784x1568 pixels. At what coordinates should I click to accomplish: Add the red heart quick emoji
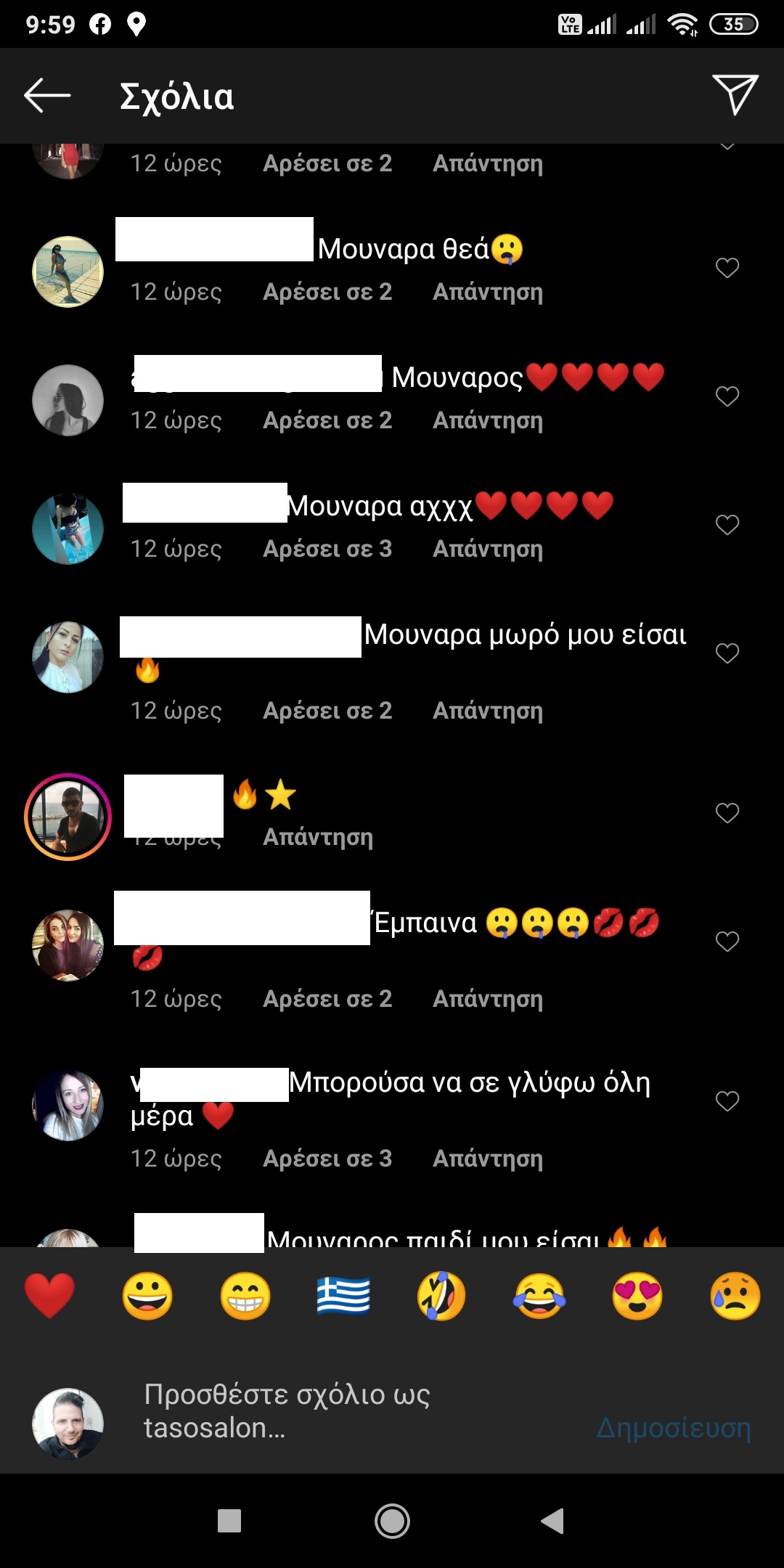[49, 1297]
